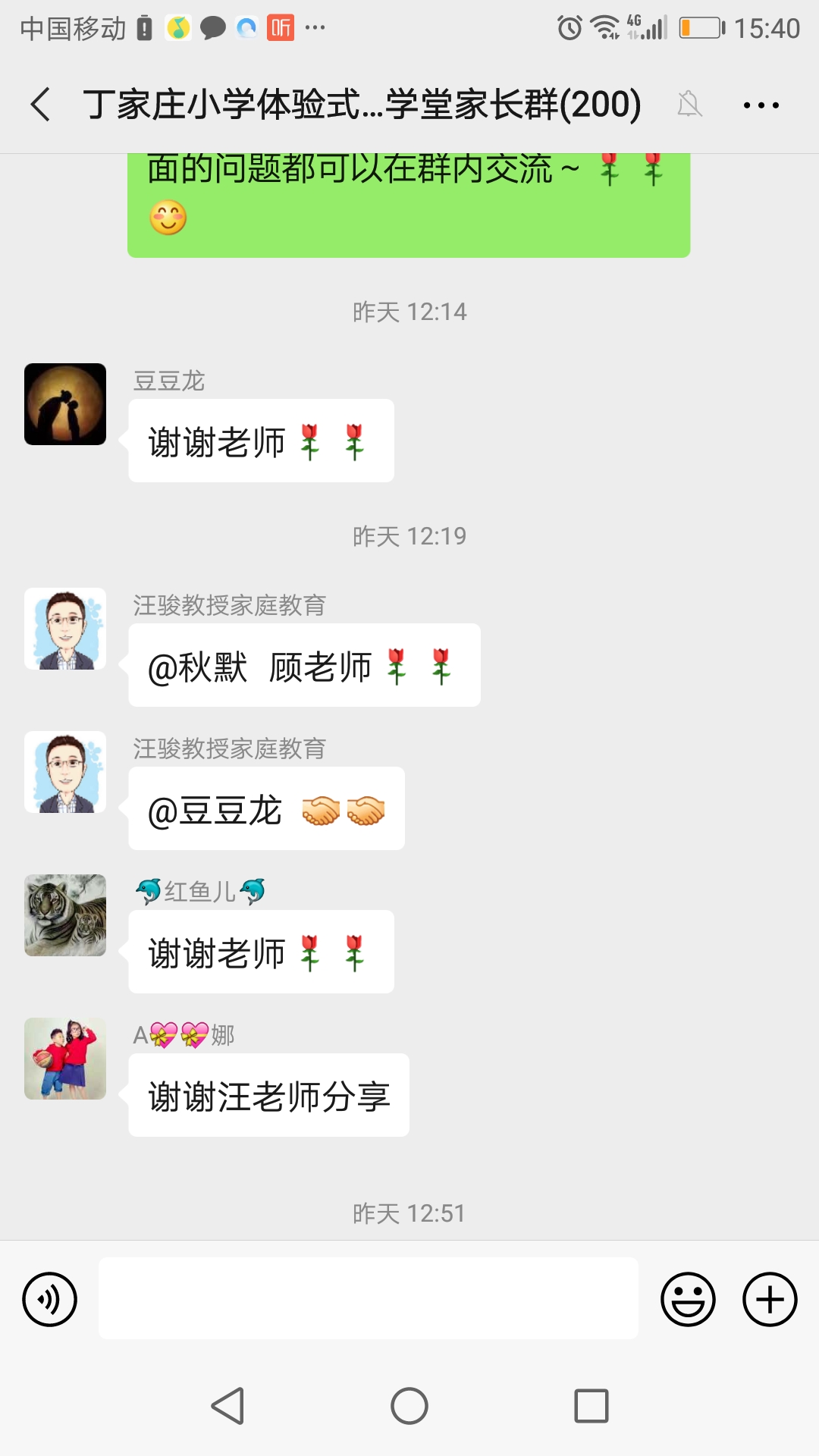Image resolution: width=819 pixels, height=1456 pixels.
Task: Open 汪骏教授家庭教育 avatar beside @豆豆龙 message
Action: 65,772
